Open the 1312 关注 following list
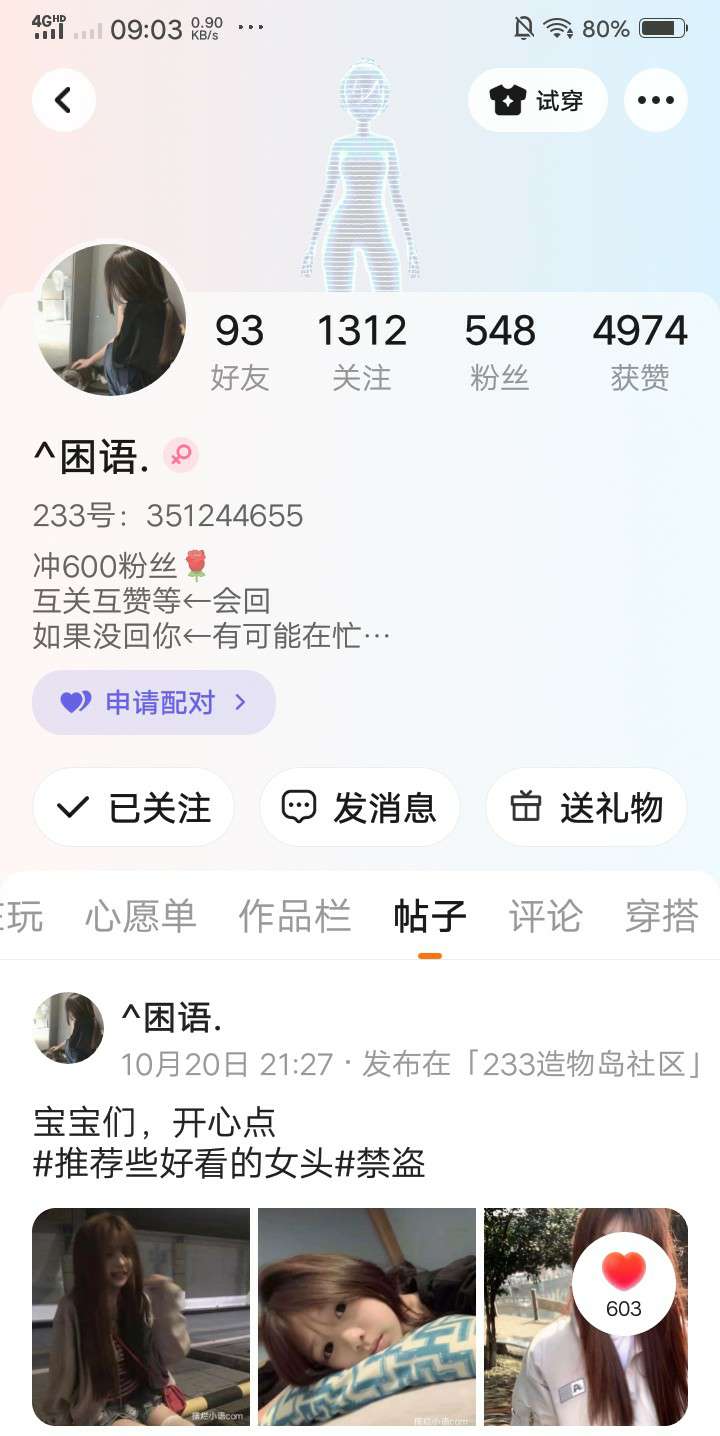Screen dimensions: 720x1436 [x=361, y=350]
